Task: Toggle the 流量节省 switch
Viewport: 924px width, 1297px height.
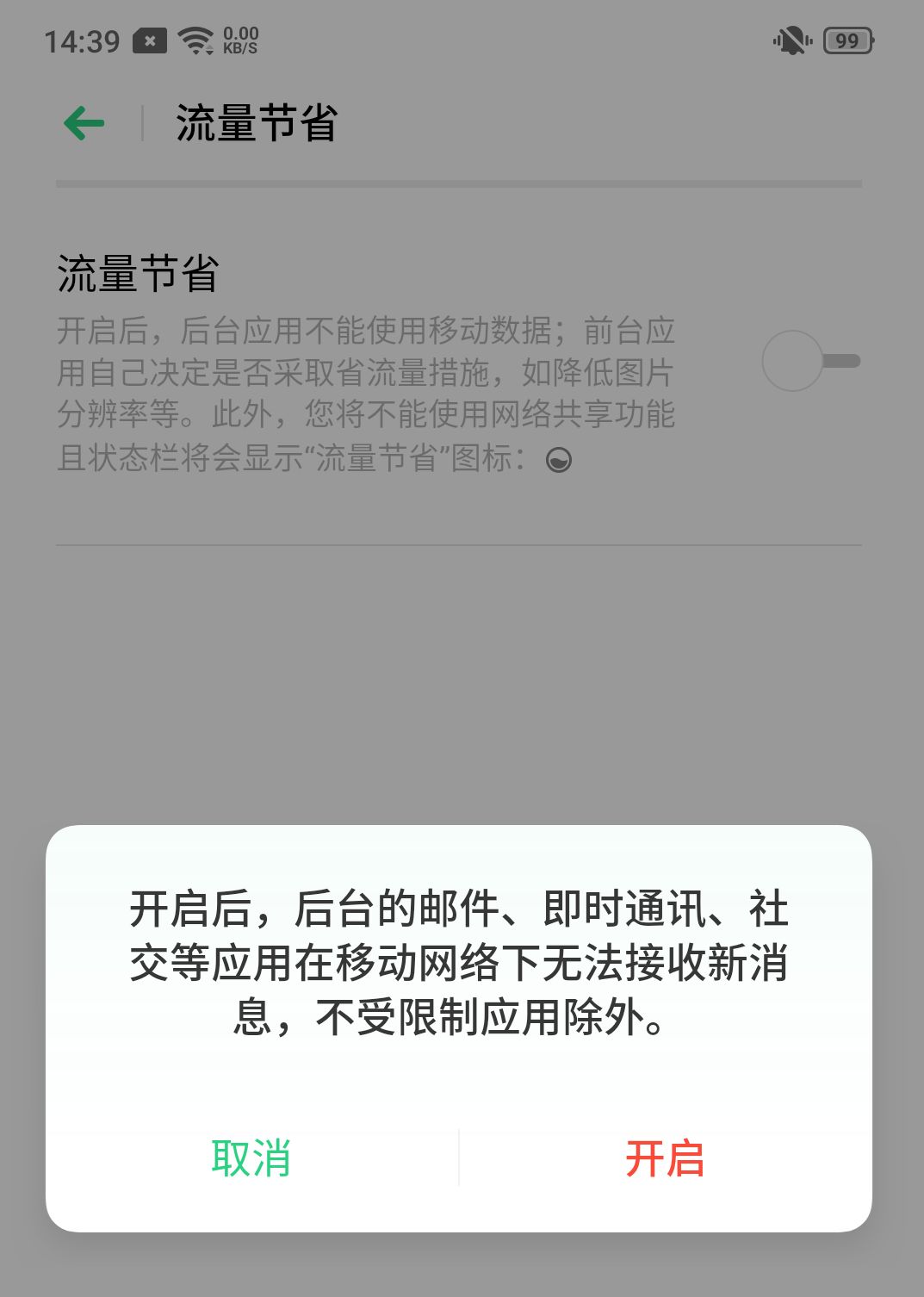Action: (x=810, y=361)
